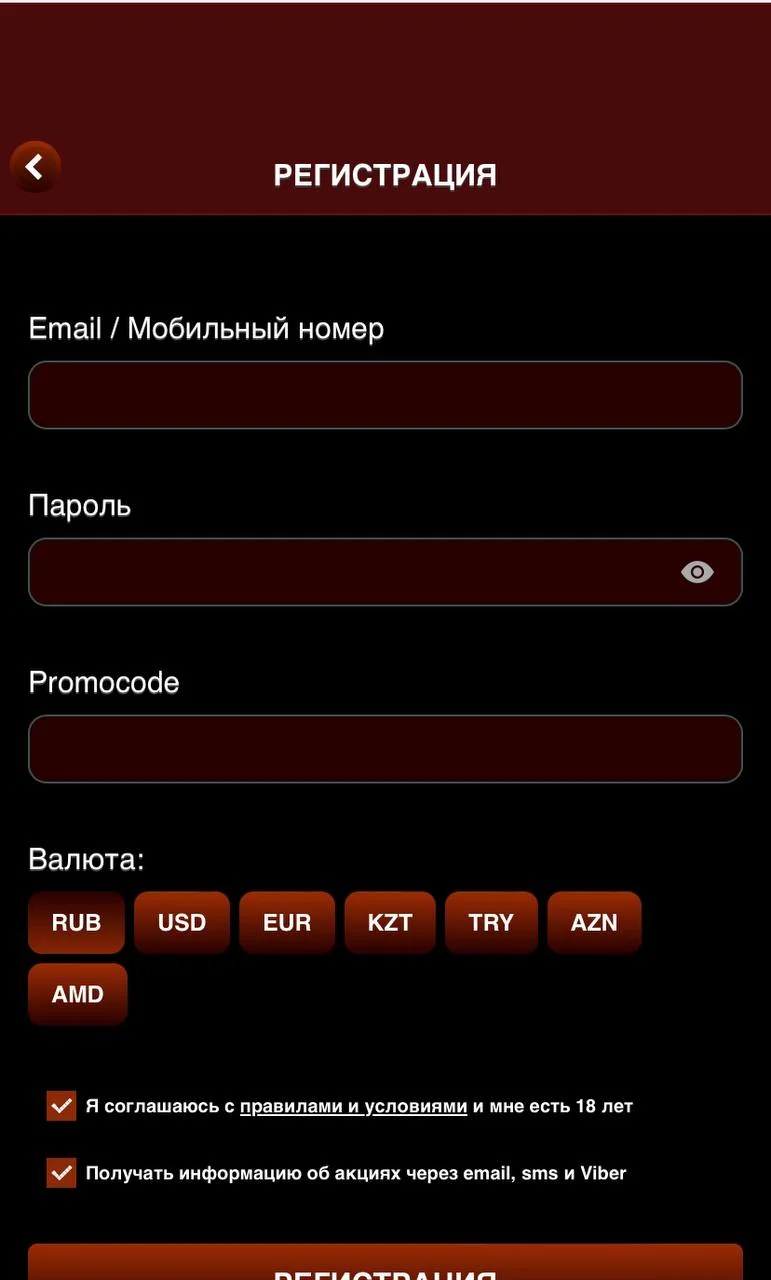The image size is (771, 1280).
Task: Tap the Email / Мобильный номер field
Action: click(x=385, y=395)
